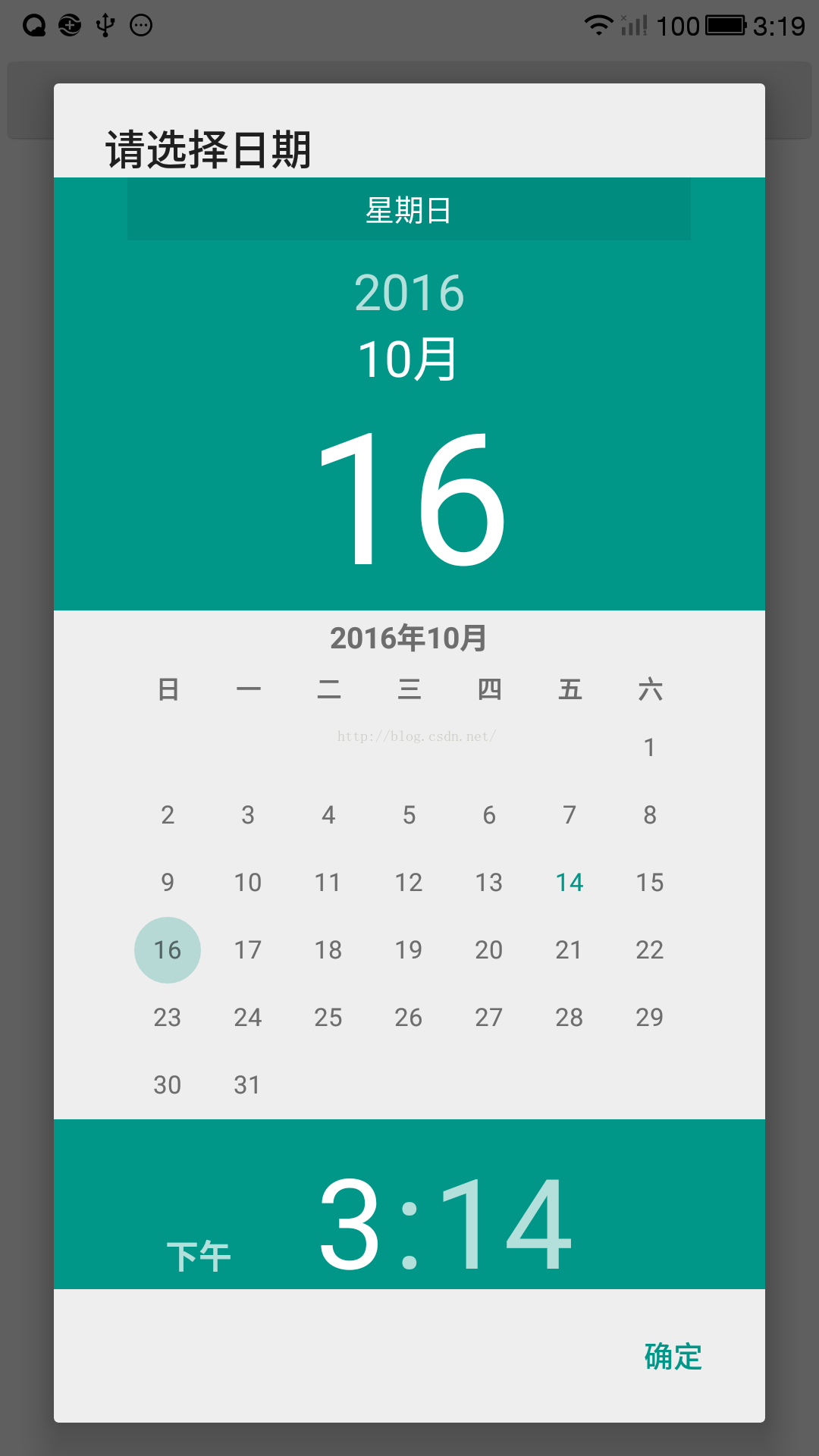Select day 14 in the calendar

(570, 883)
